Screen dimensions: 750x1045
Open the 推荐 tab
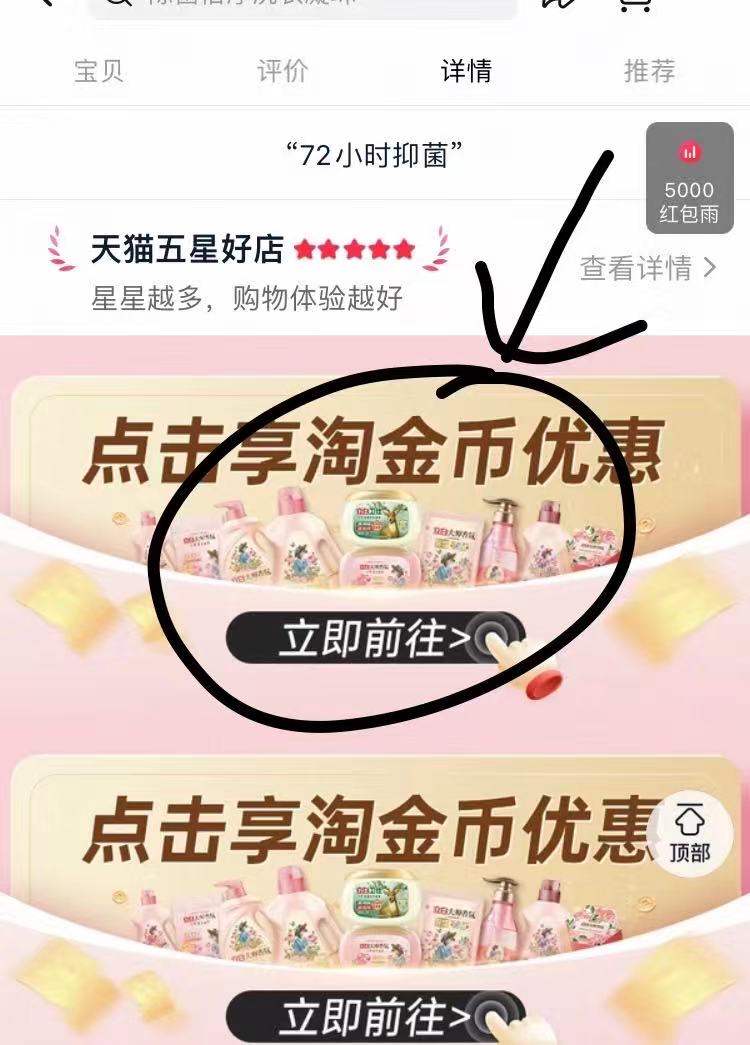point(649,71)
